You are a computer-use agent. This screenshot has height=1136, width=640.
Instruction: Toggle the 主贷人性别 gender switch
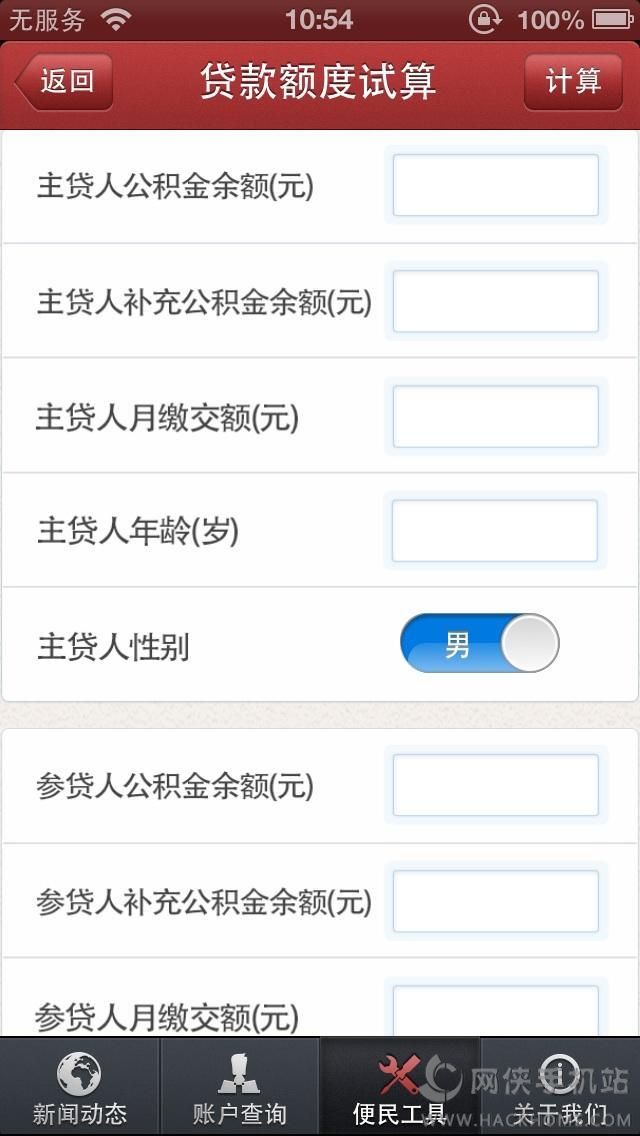pos(479,643)
